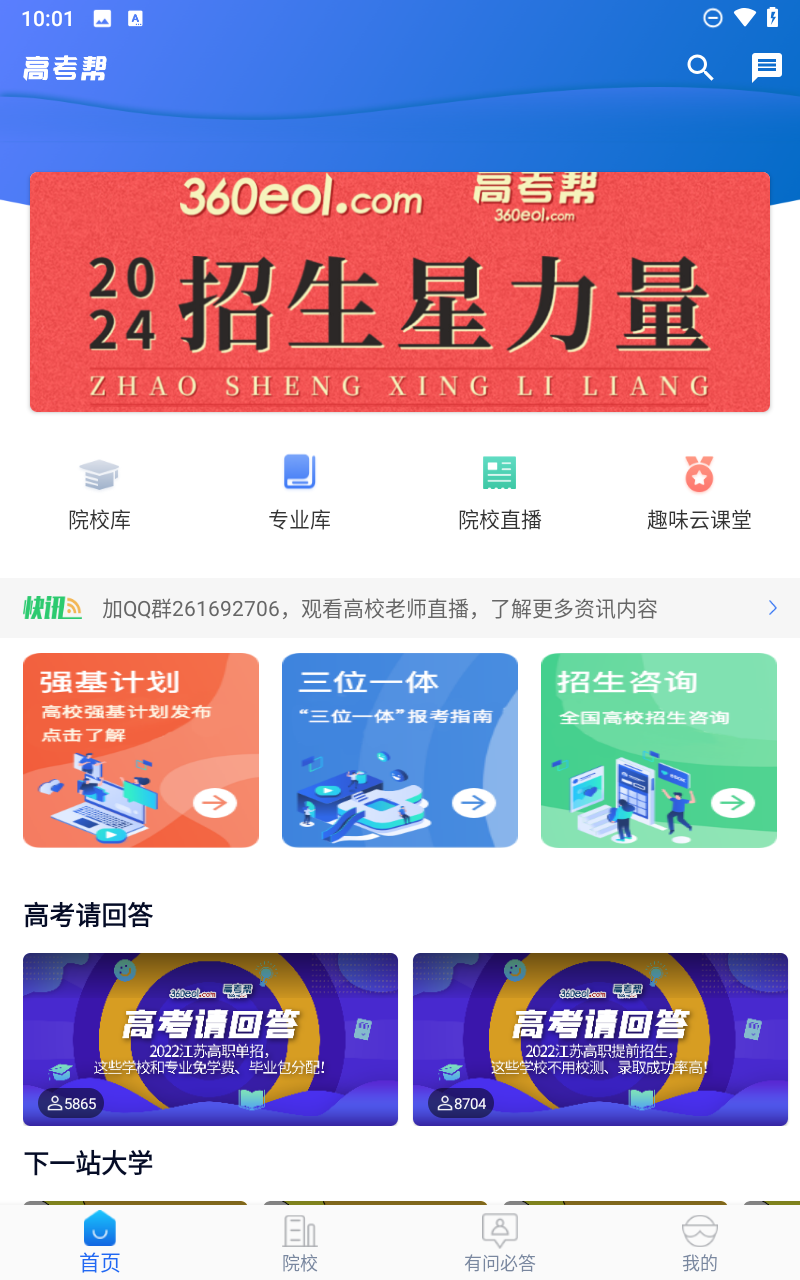
Task: Switch to the 首页 tab
Action: [x=100, y=1242]
